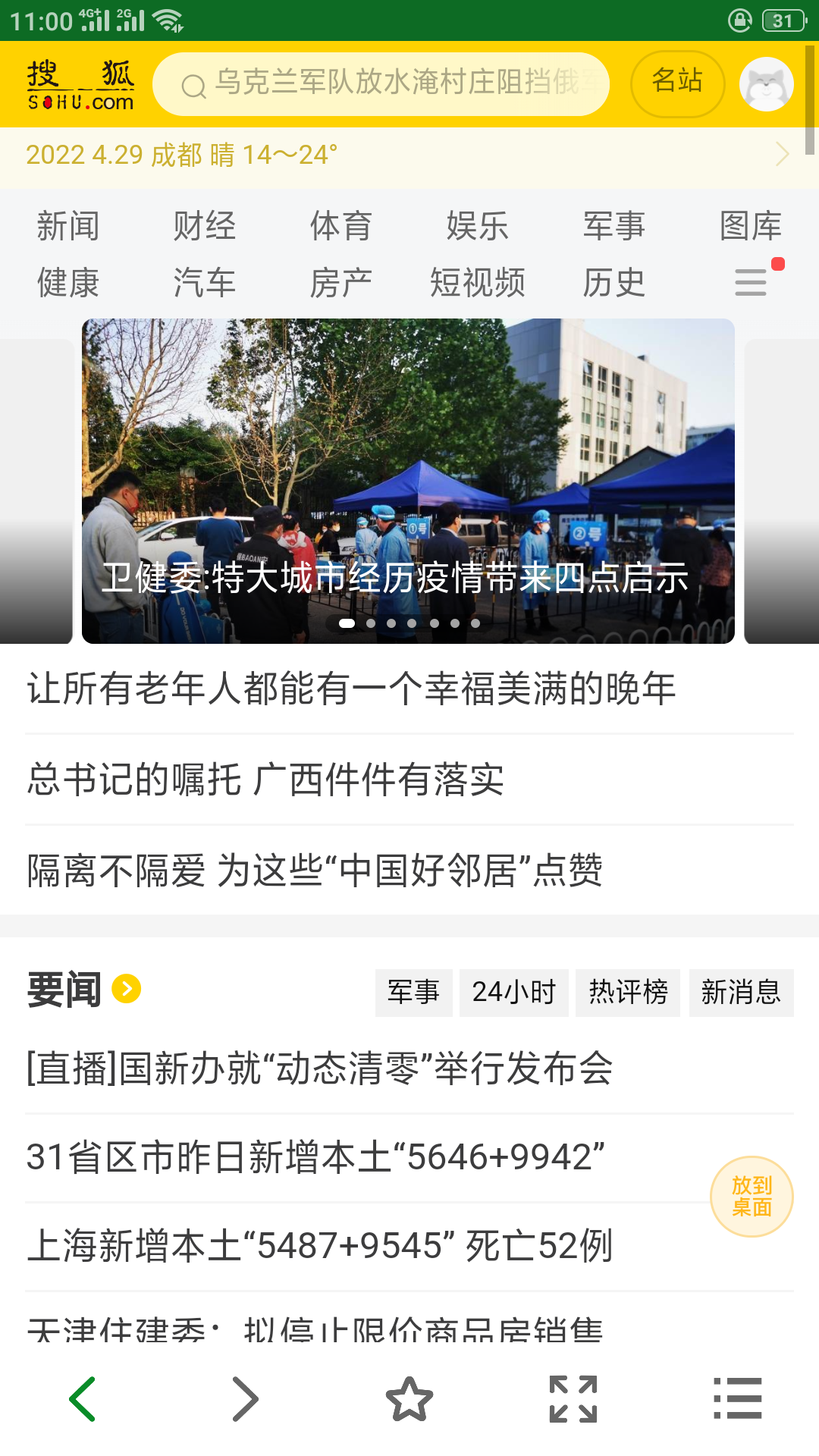Open the 军事 news category
The width and height of the screenshot is (819, 1456).
pyautogui.click(x=614, y=225)
